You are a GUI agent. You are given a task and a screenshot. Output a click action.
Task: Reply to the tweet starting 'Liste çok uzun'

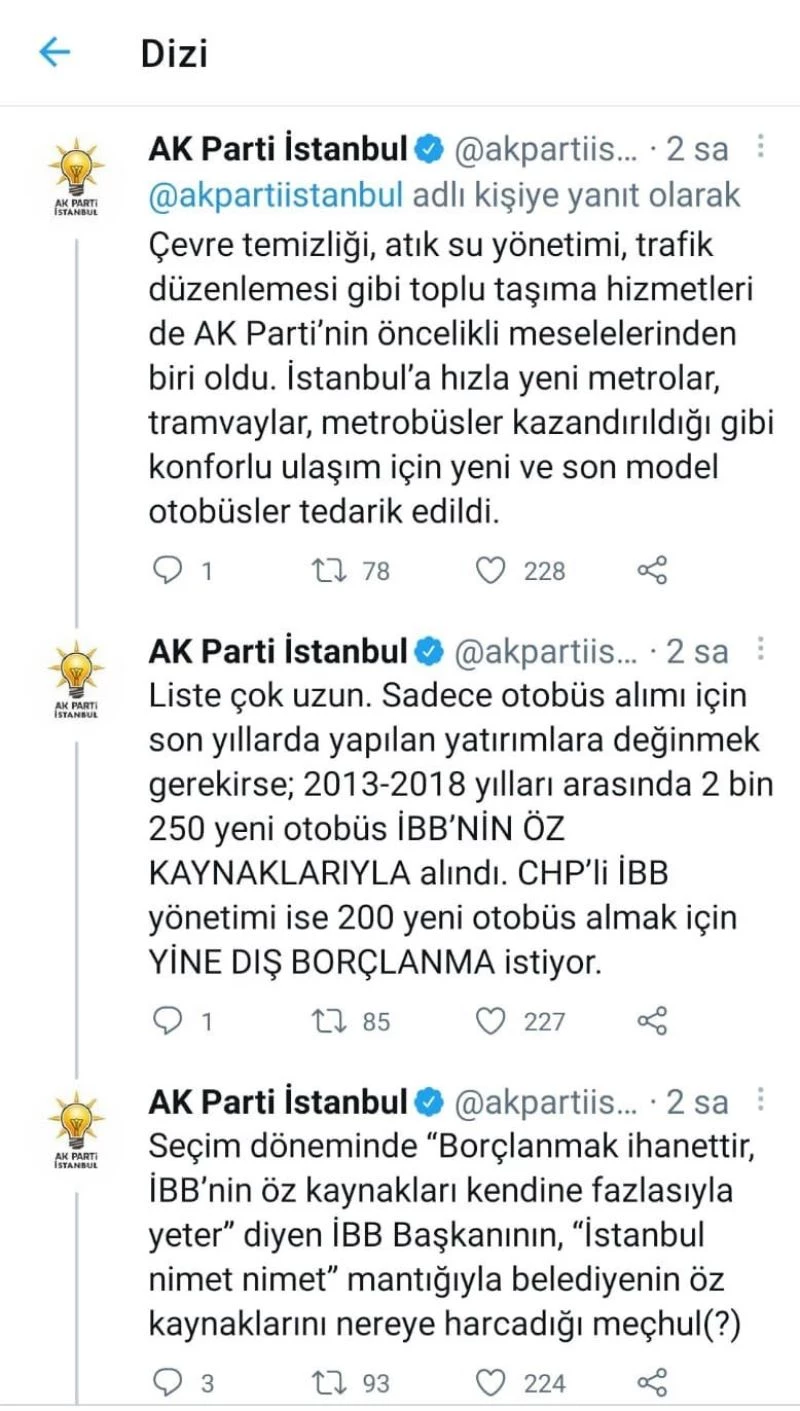166,1021
